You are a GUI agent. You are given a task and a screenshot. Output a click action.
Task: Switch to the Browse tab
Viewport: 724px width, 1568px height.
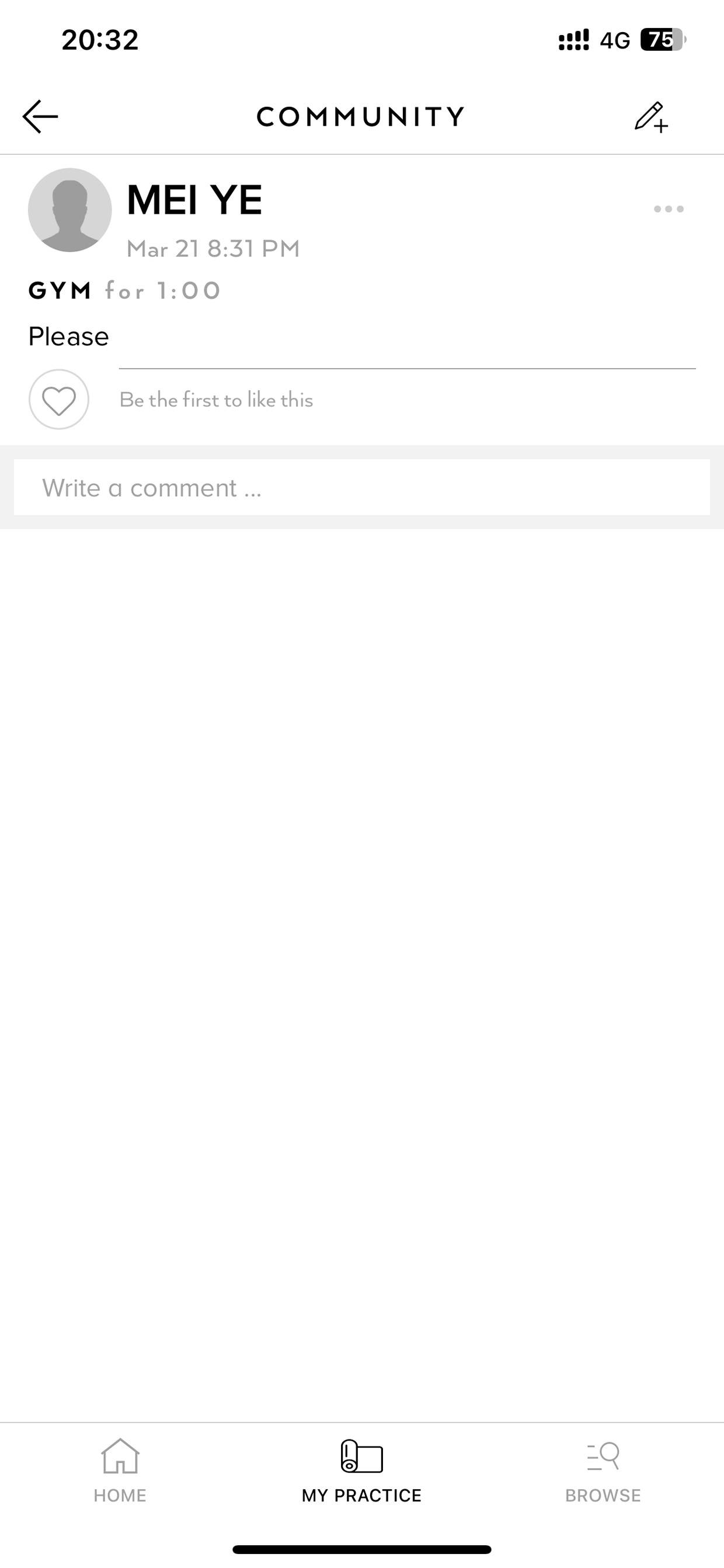(603, 1470)
